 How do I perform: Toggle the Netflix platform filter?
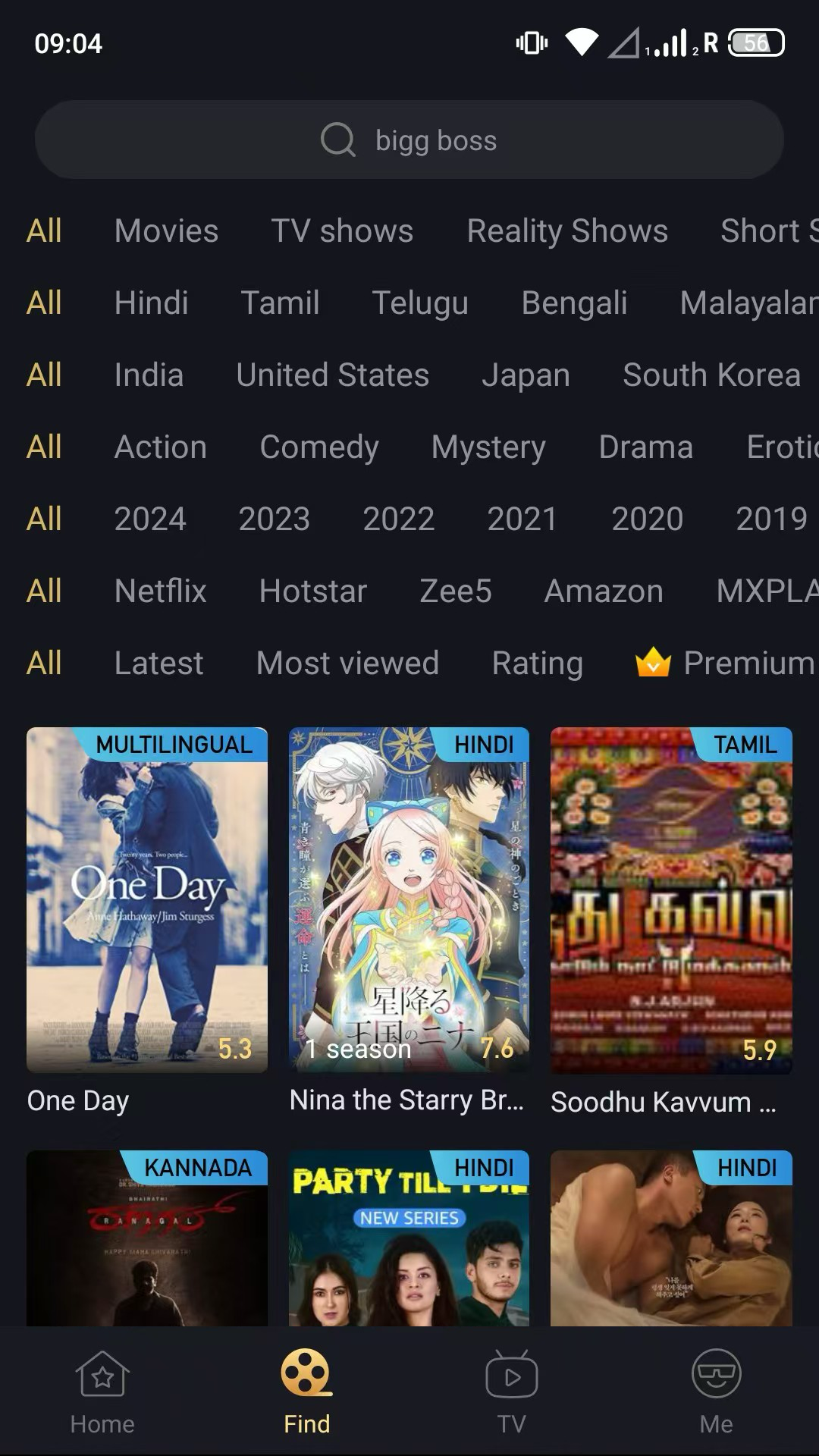click(160, 591)
